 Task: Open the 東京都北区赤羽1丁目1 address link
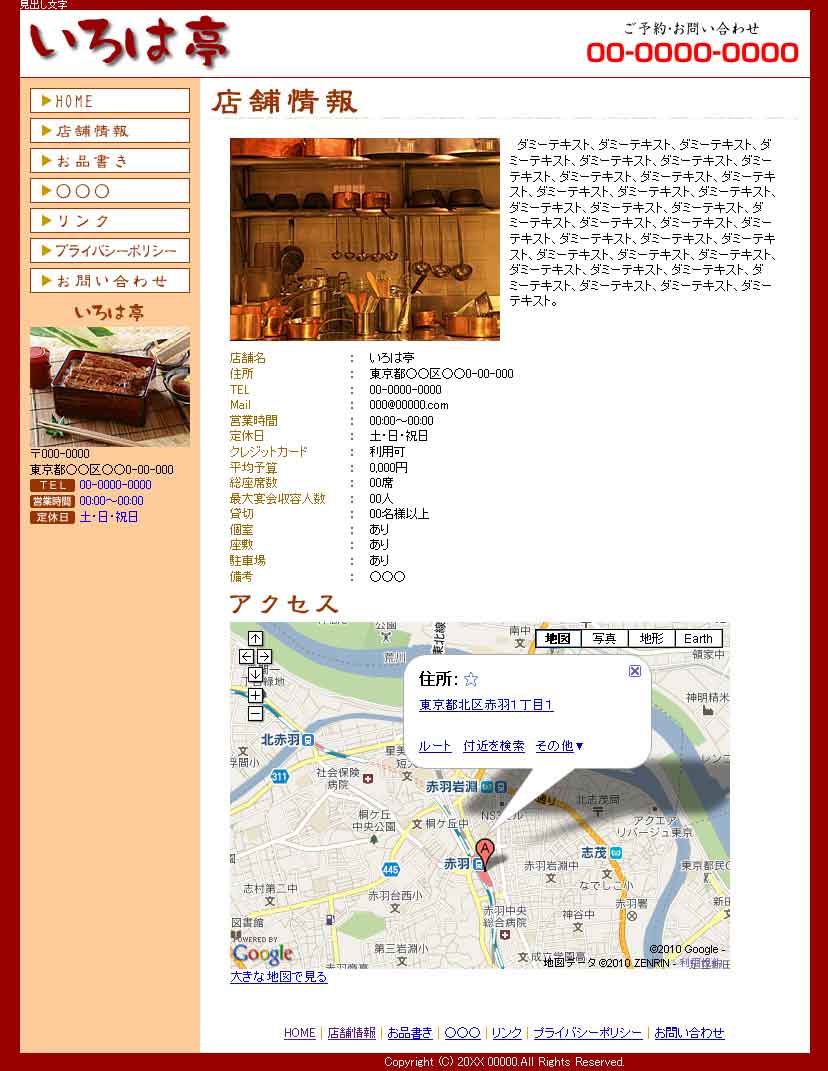pos(486,705)
